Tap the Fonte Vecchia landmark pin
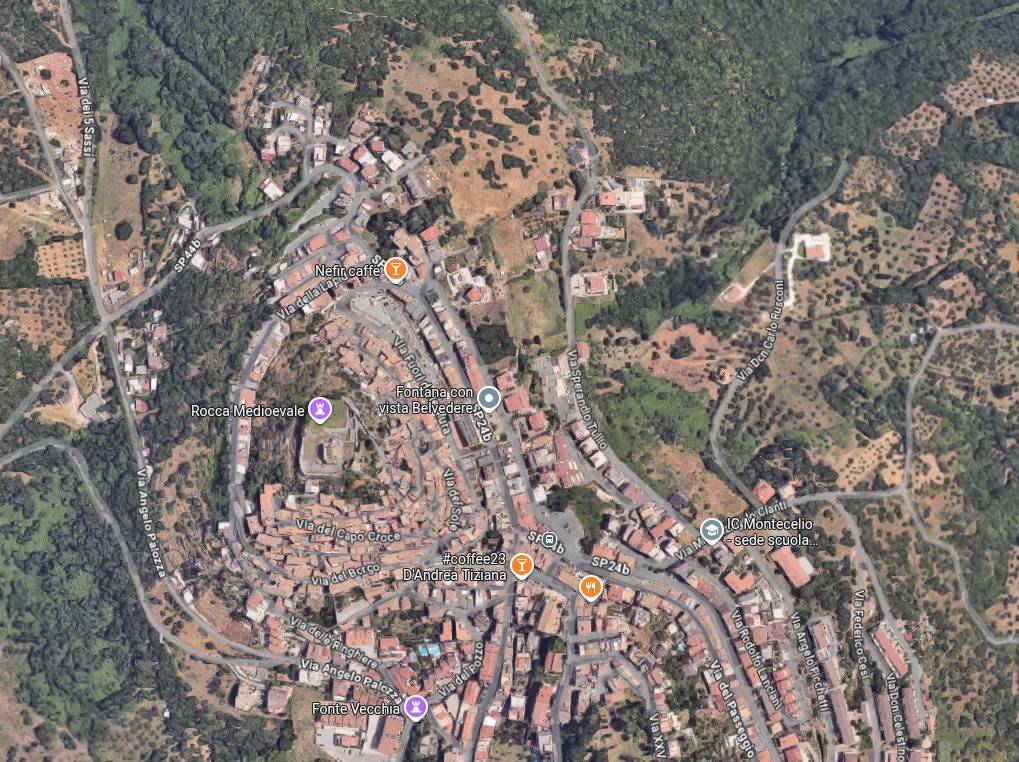The height and width of the screenshot is (762, 1019). (416, 708)
